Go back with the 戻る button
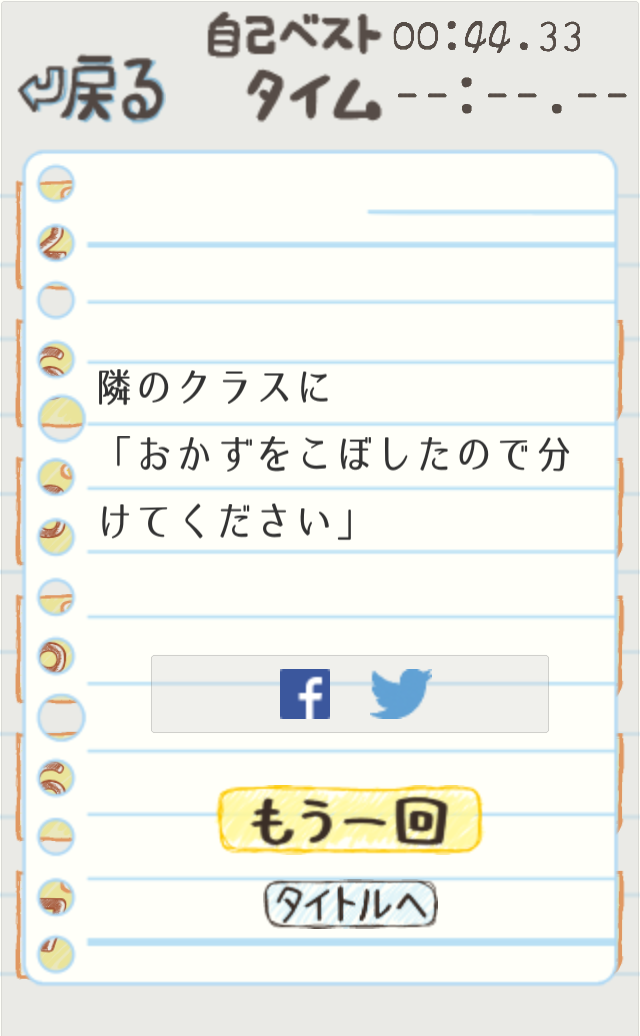Image resolution: width=640 pixels, height=1036 pixels. [x=92, y=91]
